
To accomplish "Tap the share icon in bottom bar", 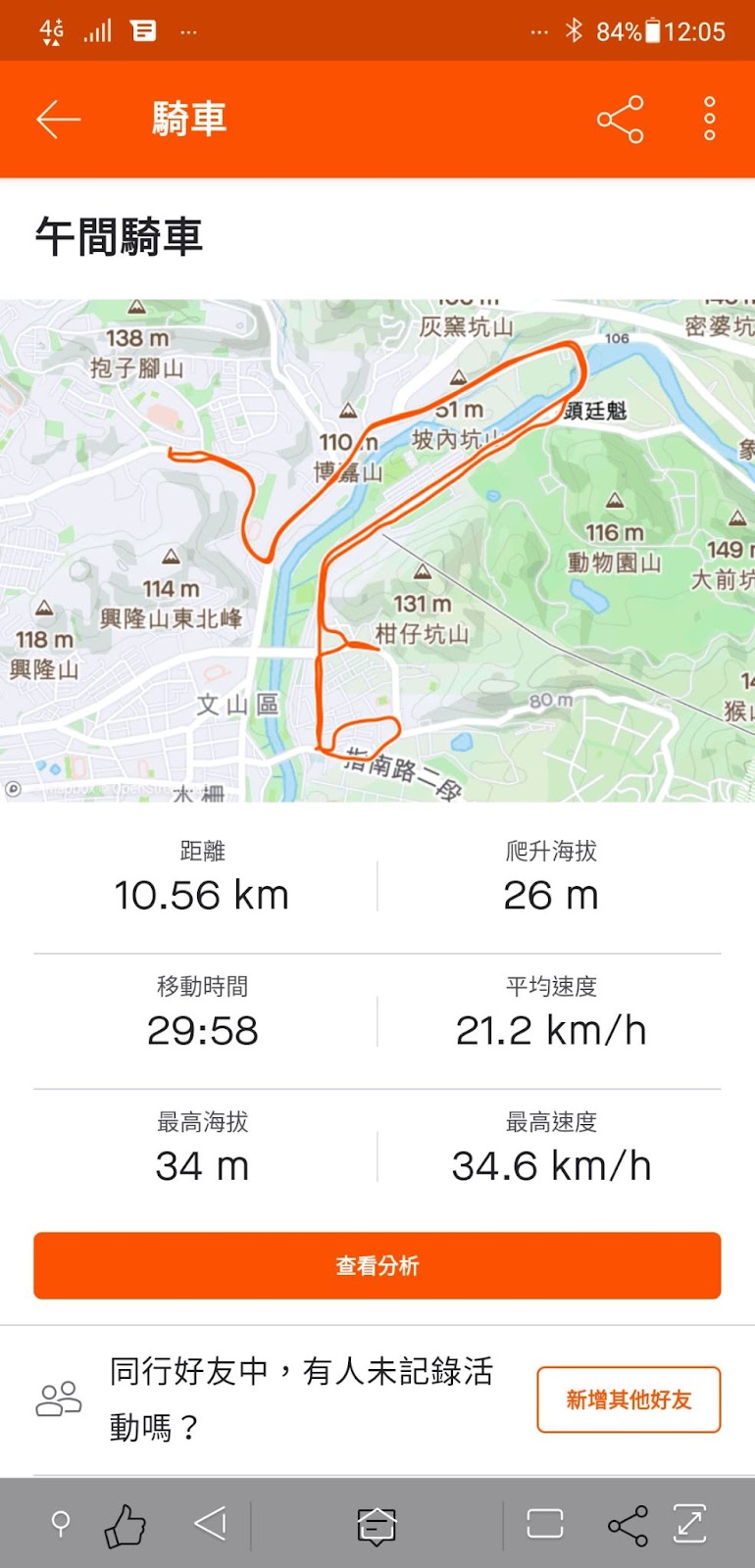I will (x=628, y=1525).
